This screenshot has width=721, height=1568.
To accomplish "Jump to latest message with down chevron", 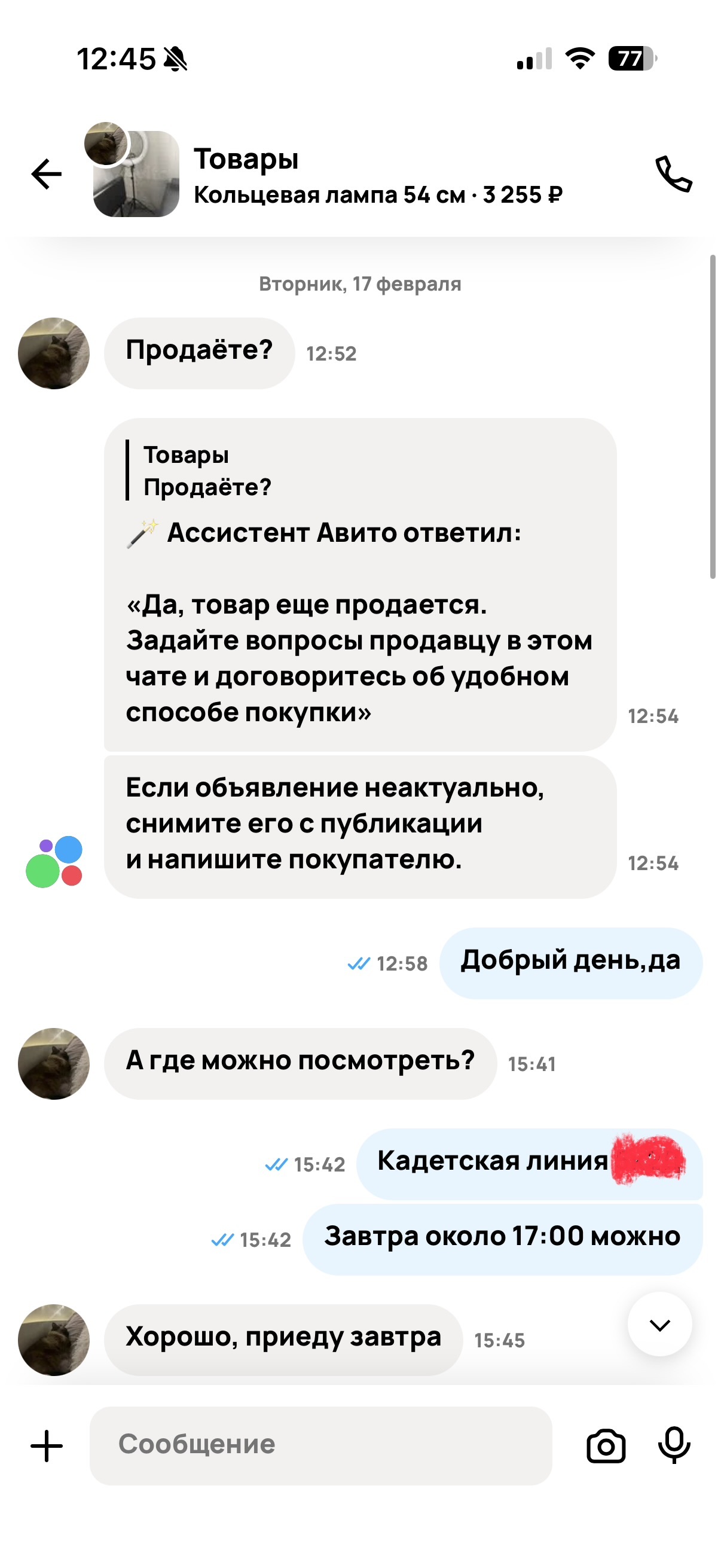I will point(659,1325).
